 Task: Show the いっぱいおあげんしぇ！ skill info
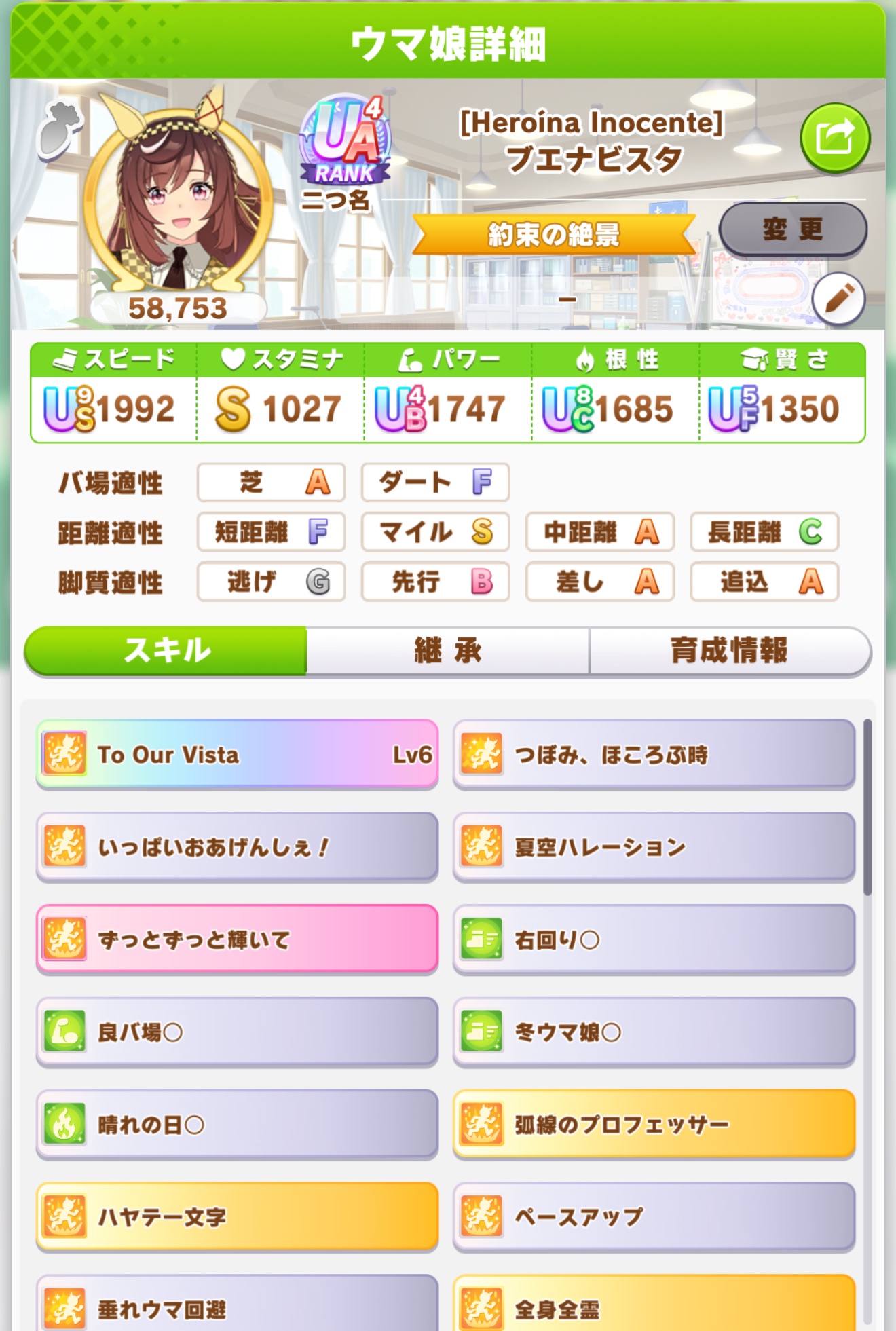click(237, 846)
